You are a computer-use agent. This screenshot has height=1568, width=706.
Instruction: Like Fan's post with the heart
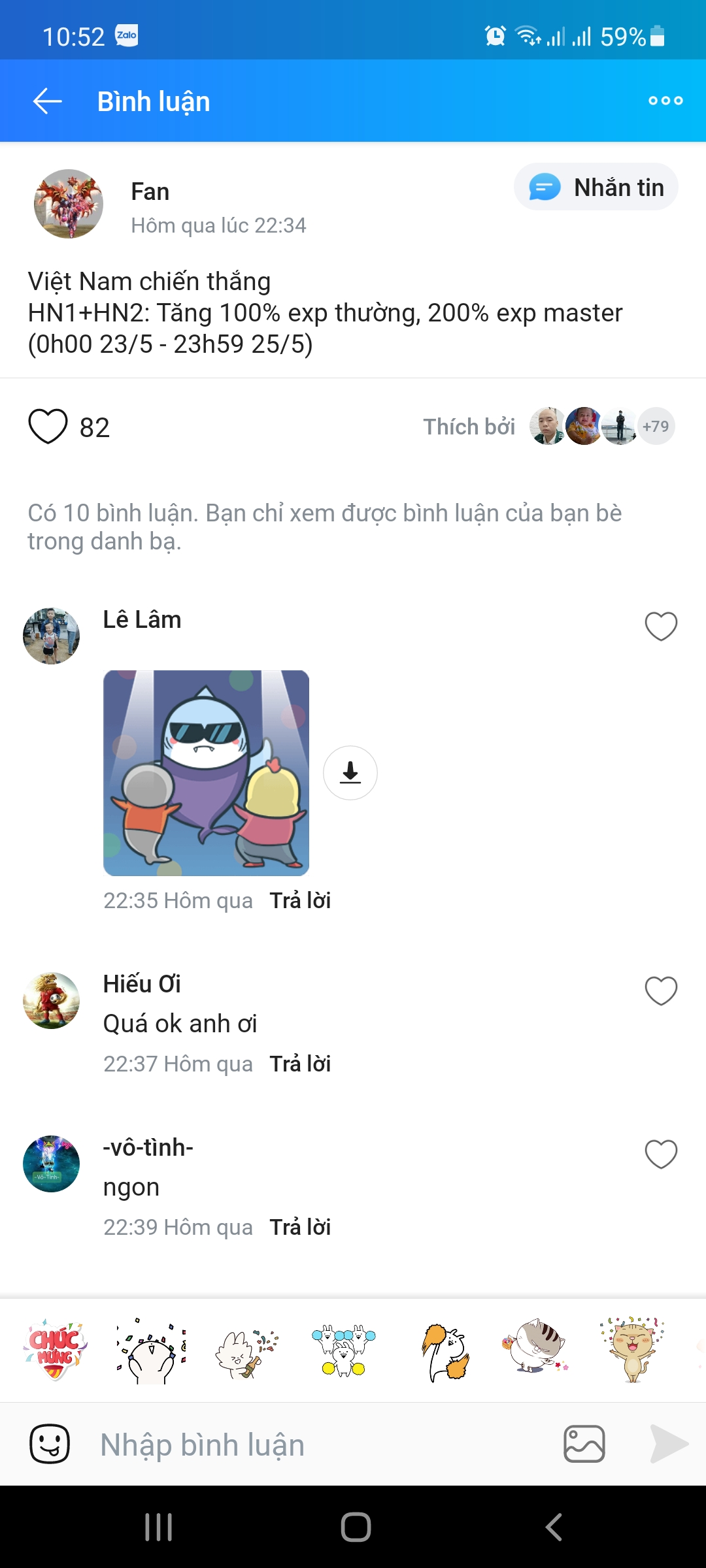tap(48, 427)
